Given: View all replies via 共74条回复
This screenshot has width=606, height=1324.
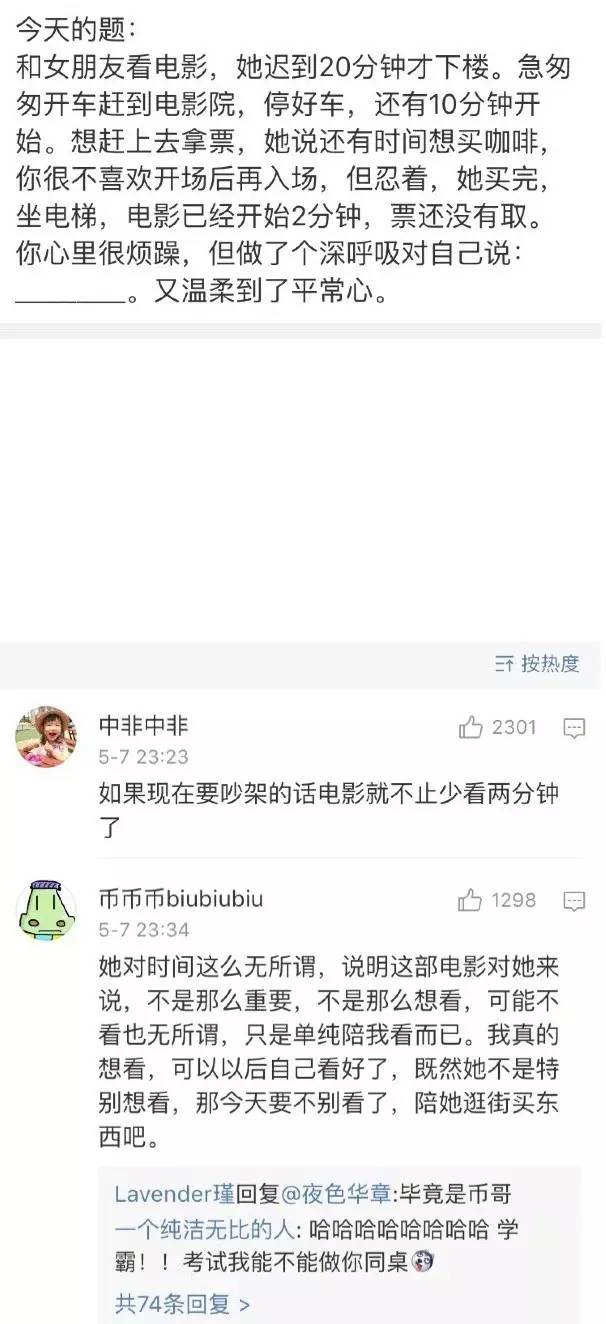Looking at the screenshot, I should [182, 1303].
